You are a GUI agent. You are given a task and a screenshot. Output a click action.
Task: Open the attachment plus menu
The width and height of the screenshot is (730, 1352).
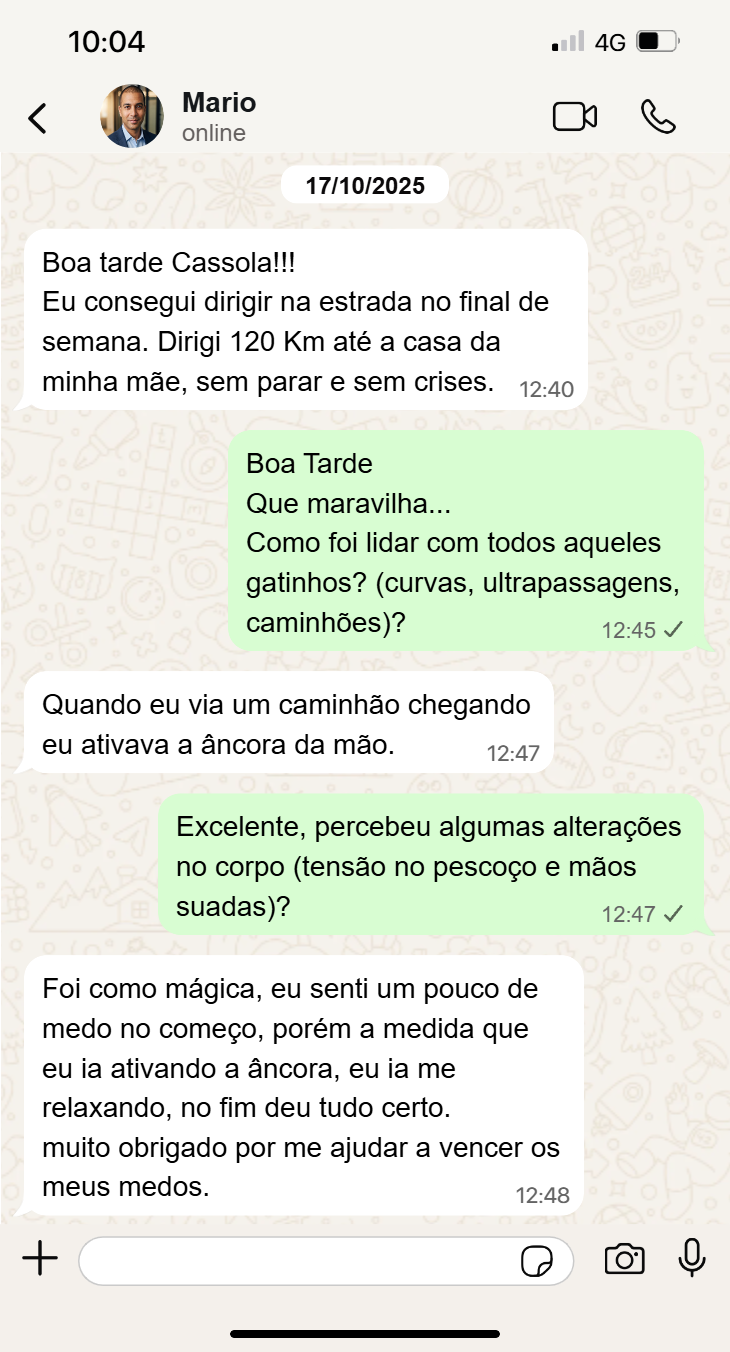[x=40, y=1260]
